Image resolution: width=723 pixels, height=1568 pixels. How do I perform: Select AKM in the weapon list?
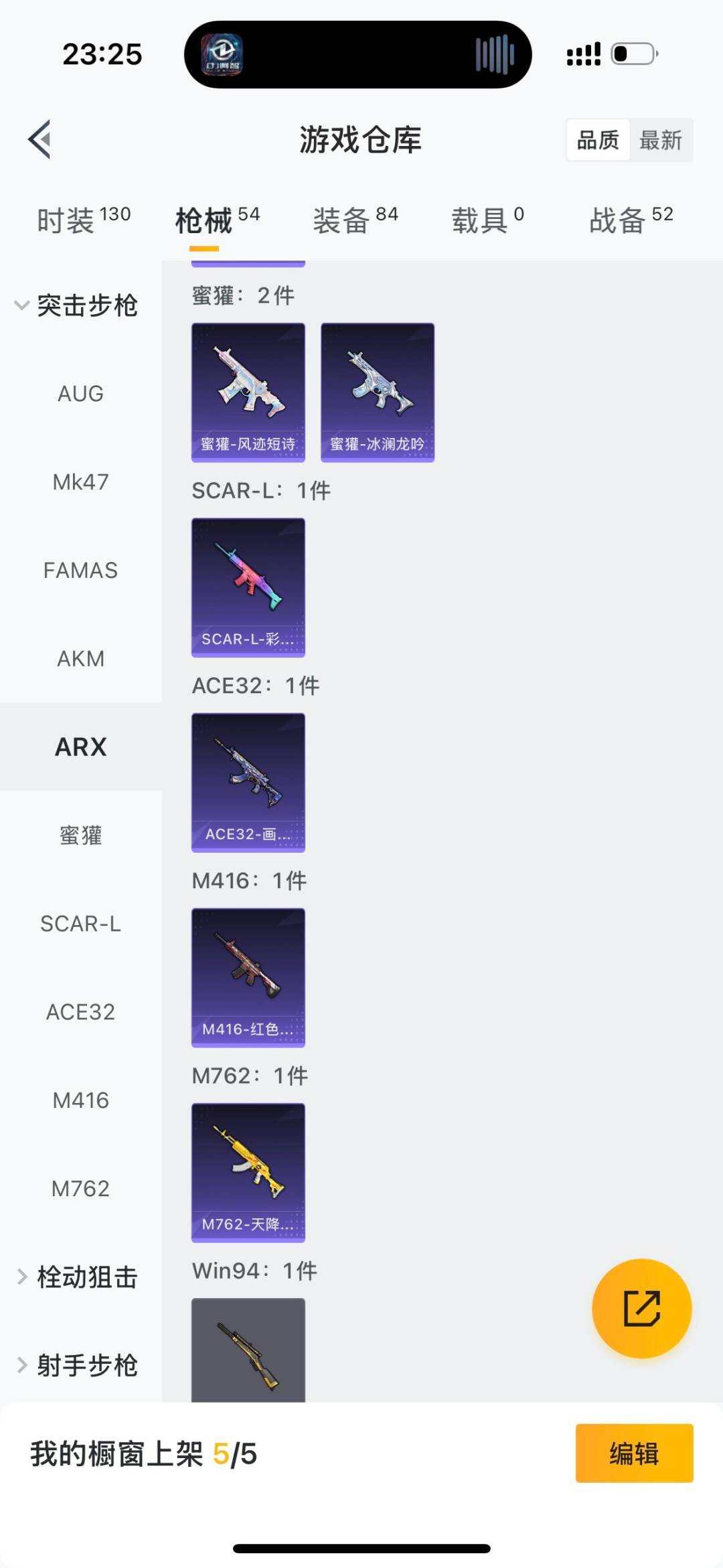(80, 658)
